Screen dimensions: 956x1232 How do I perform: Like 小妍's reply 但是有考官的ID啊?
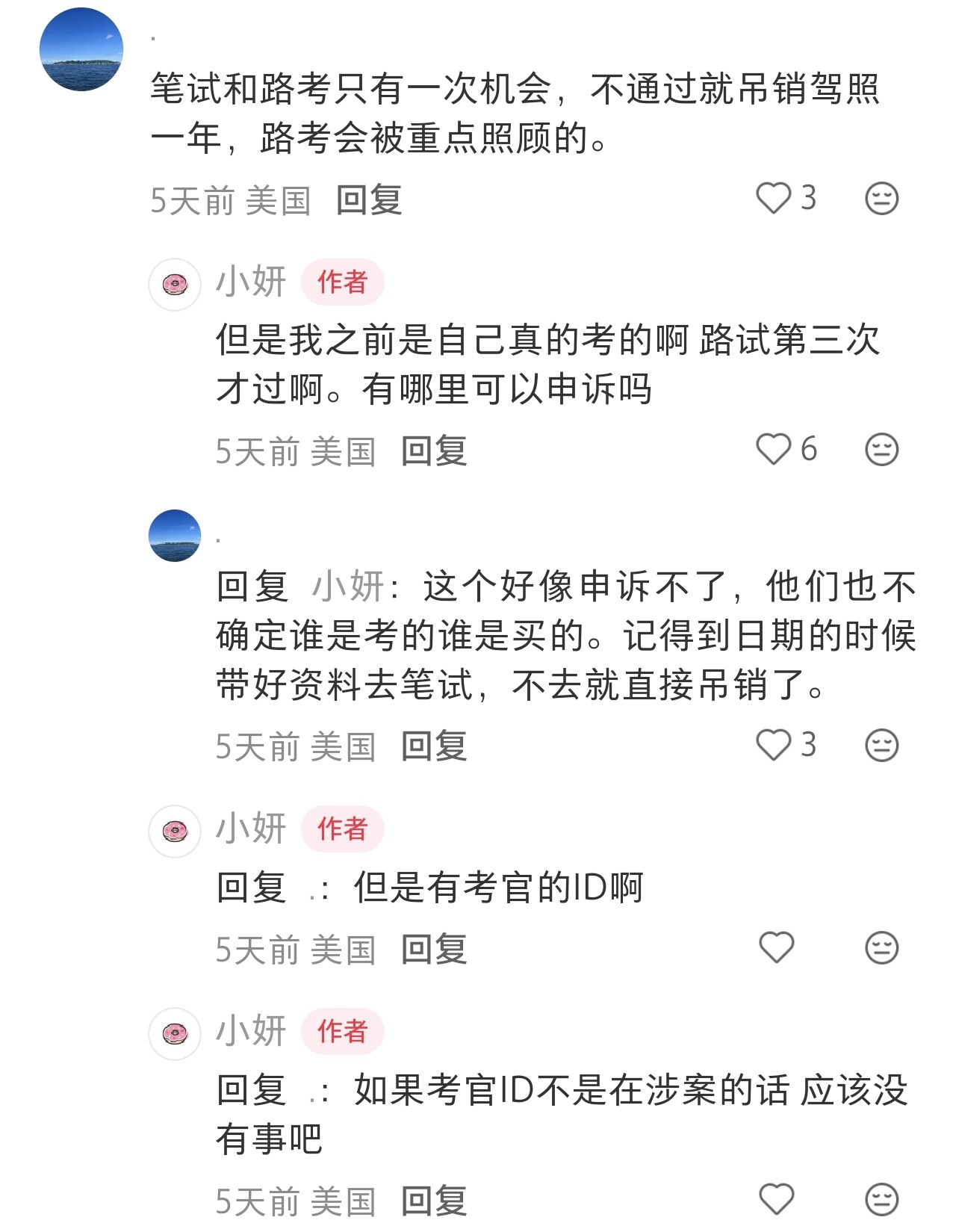(x=776, y=948)
